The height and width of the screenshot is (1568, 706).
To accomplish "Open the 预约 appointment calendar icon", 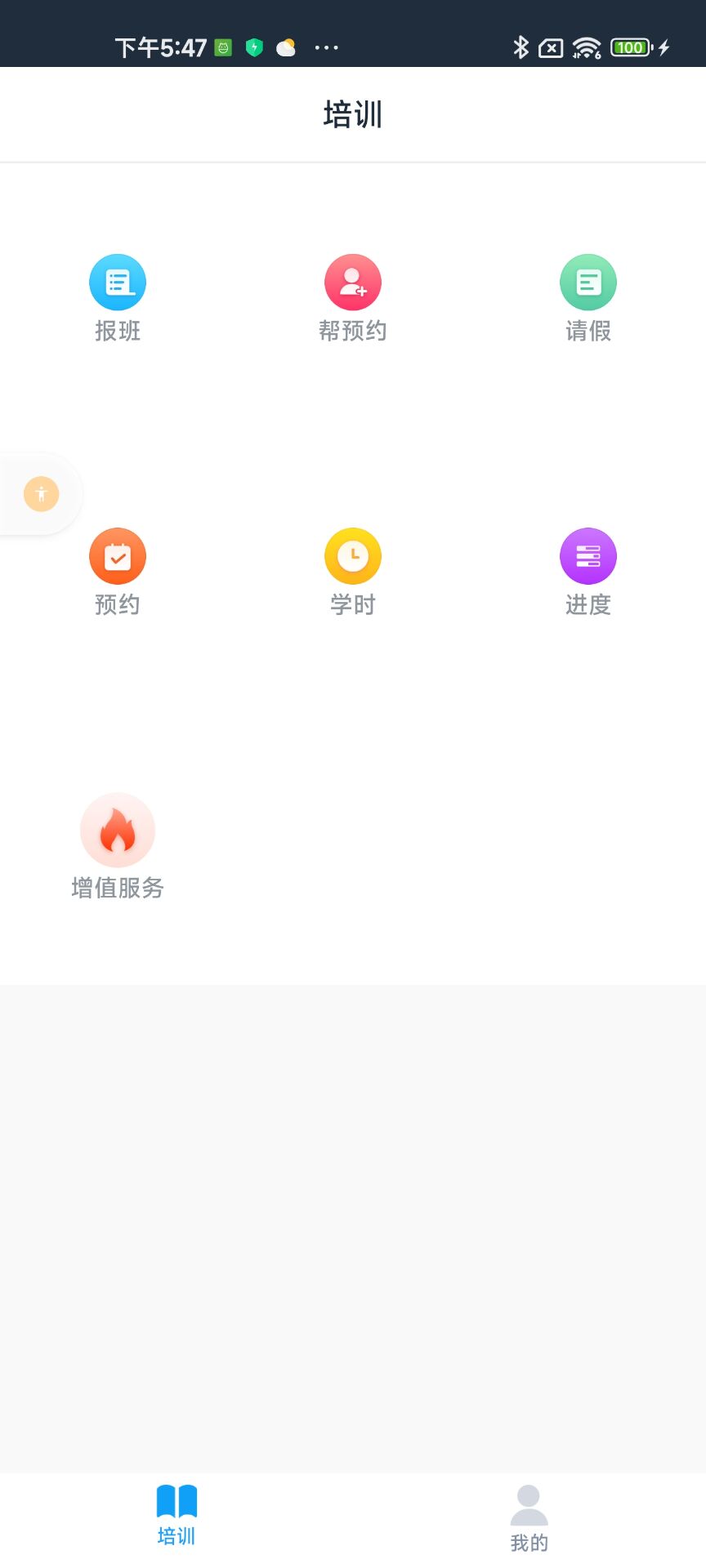I will pos(117,555).
